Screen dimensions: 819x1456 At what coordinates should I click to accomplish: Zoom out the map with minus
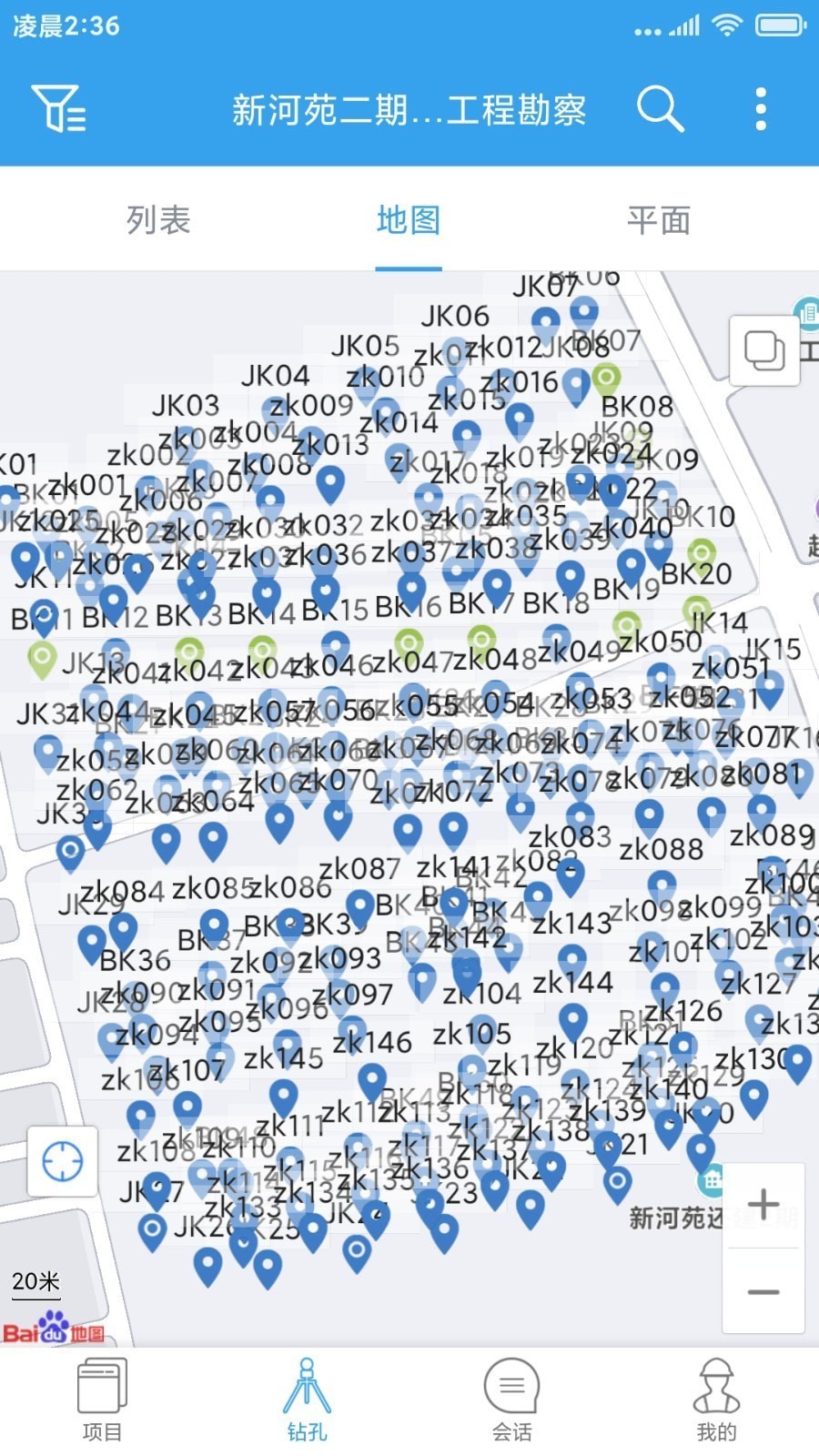[x=763, y=1291]
